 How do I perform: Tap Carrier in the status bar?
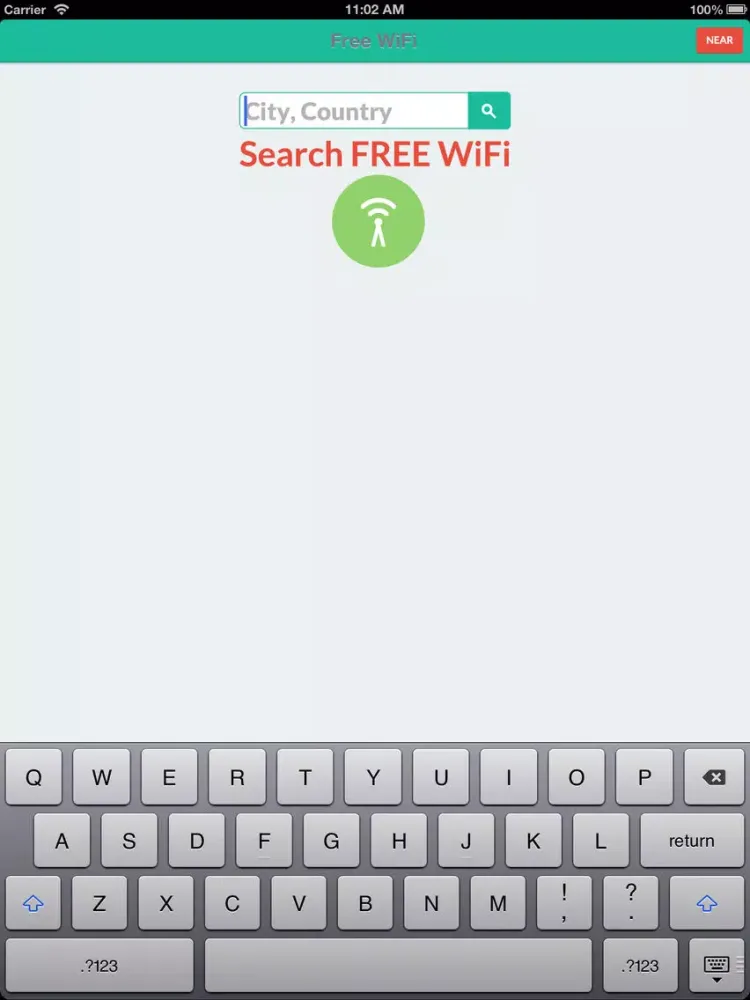click(24, 9)
